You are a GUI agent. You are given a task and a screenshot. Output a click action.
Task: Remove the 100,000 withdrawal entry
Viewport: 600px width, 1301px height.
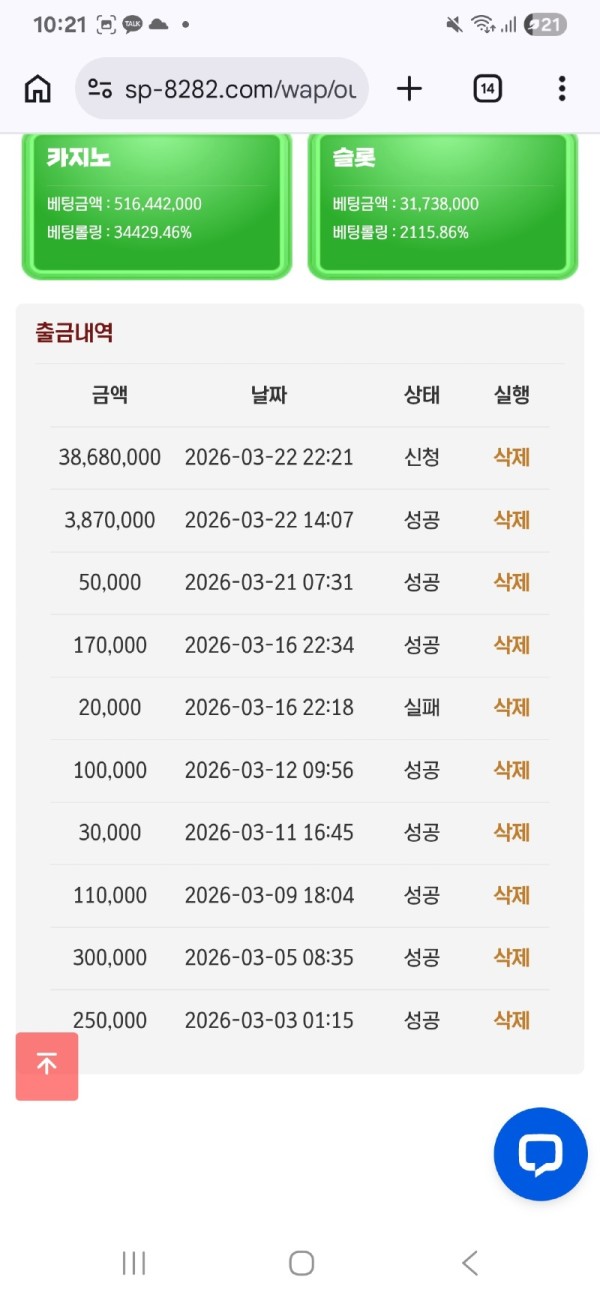coord(511,770)
